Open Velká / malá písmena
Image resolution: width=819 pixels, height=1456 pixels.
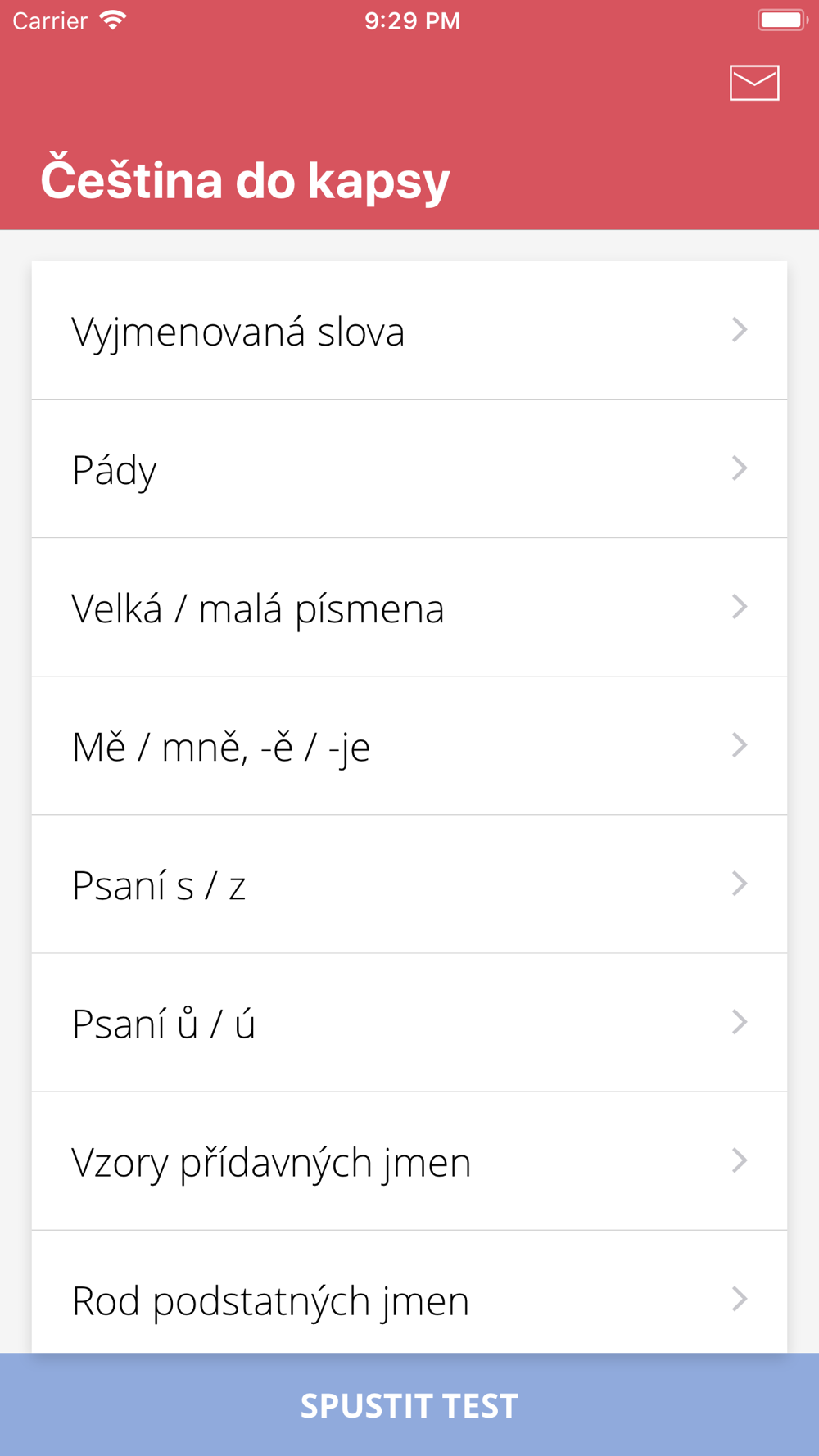tap(409, 608)
